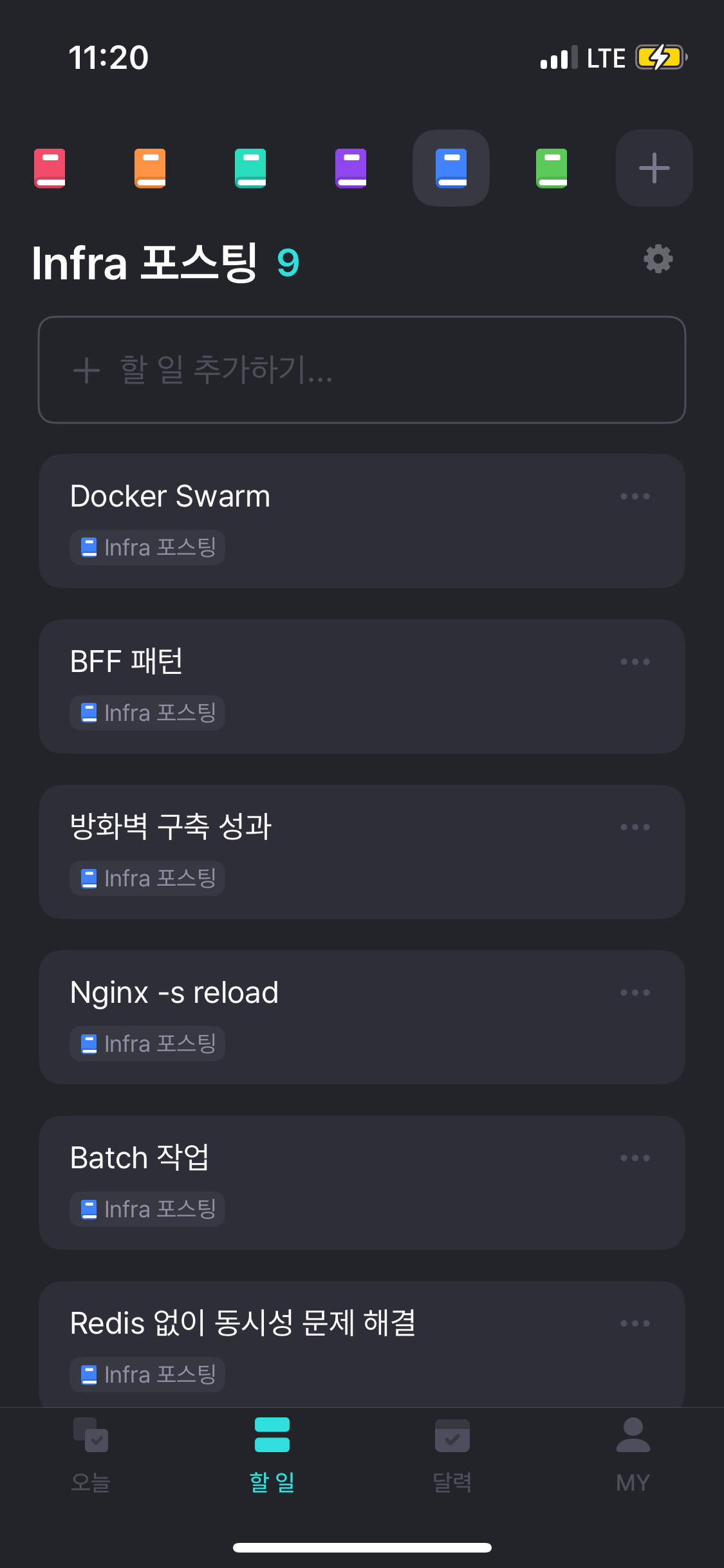Open Infra 포스팅 settings gear
Viewport: 724px width, 1568px height.
click(658, 259)
